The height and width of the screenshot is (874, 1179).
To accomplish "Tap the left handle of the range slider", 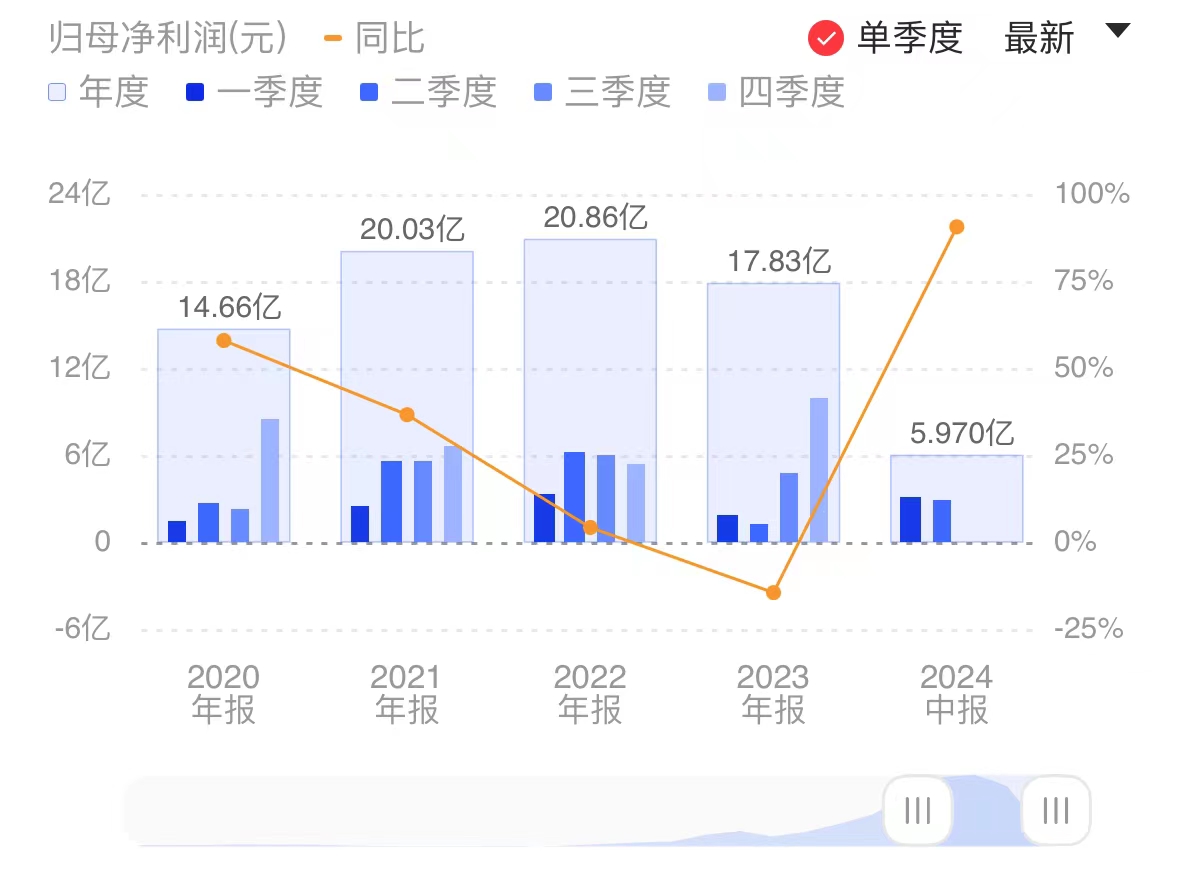I will coord(917,809).
